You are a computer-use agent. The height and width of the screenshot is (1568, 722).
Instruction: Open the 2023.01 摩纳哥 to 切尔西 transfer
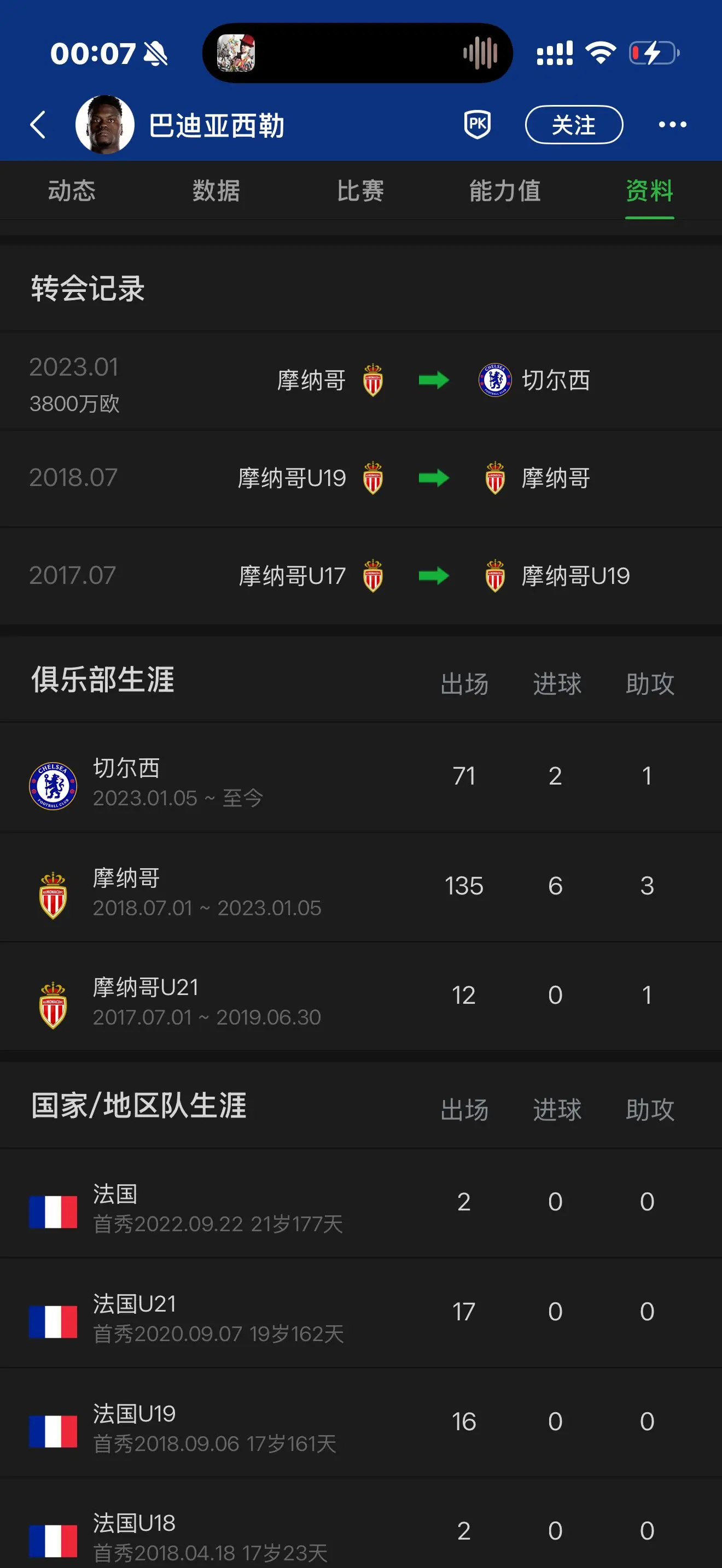(x=361, y=381)
